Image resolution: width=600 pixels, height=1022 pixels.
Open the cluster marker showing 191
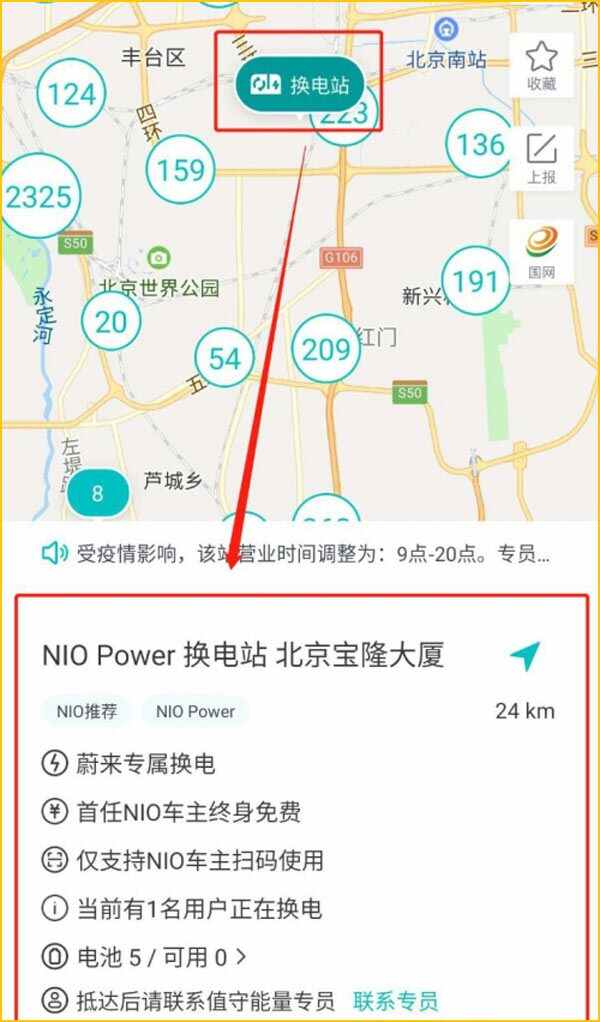click(476, 281)
